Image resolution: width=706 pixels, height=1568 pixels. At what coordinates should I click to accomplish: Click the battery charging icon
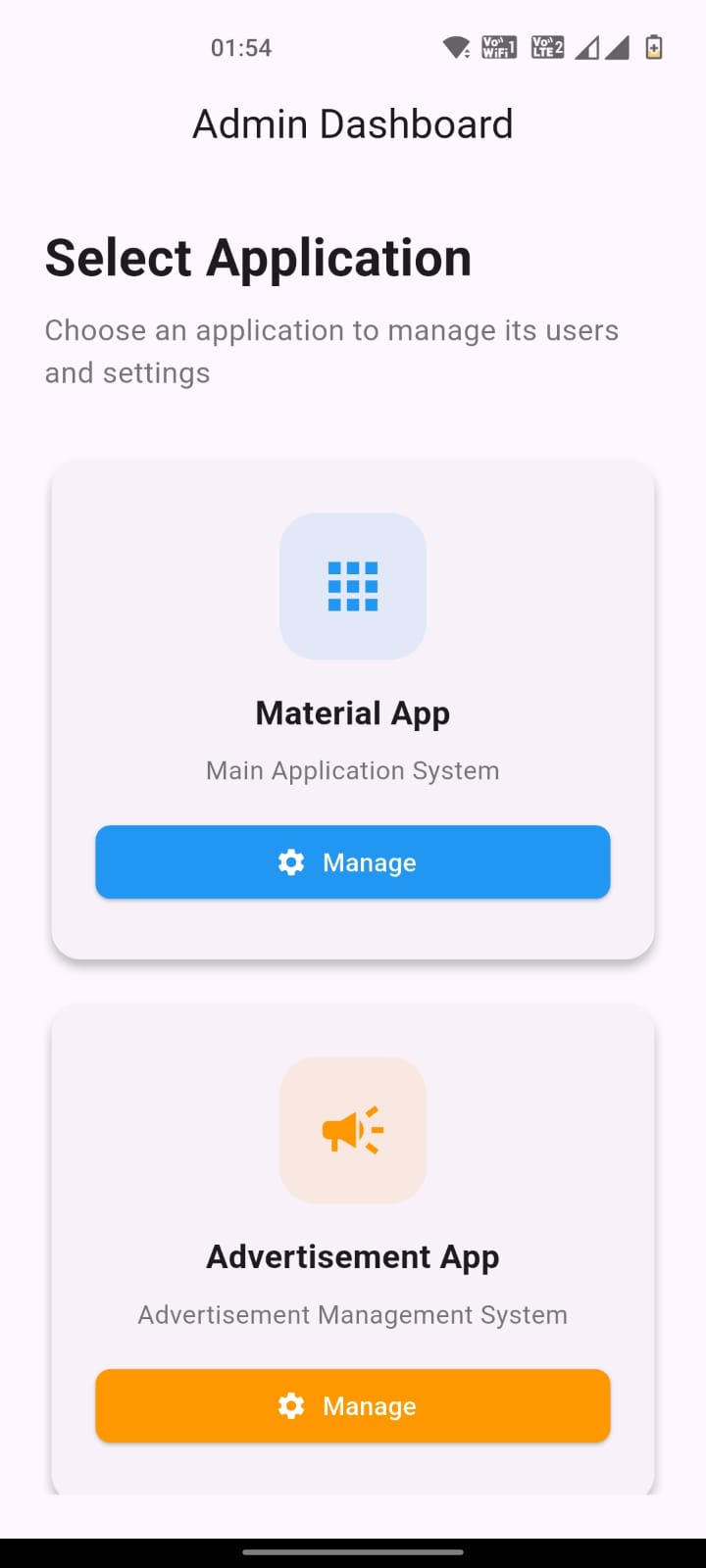(653, 46)
